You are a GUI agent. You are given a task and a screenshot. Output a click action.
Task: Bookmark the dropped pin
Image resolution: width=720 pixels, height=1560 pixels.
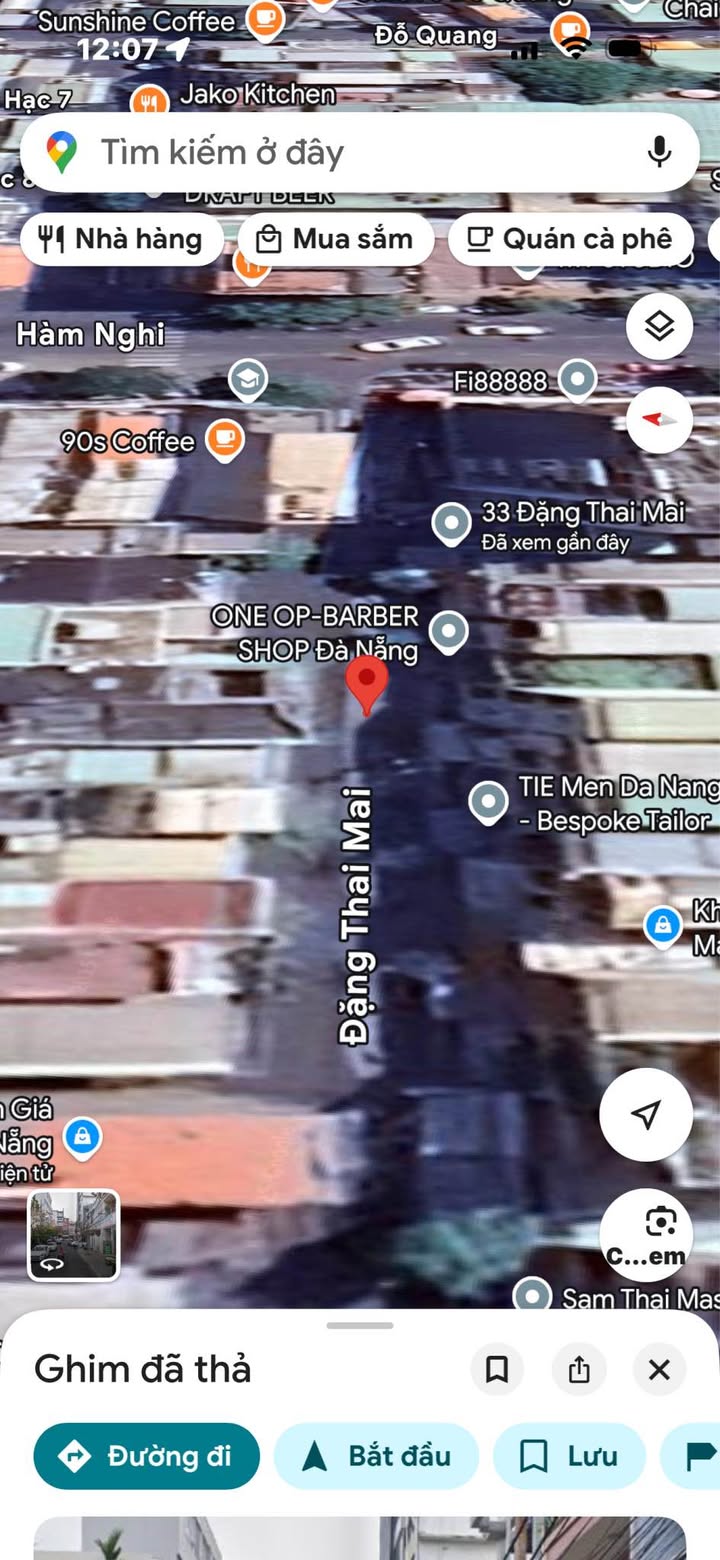pyautogui.click(x=497, y=1369)
